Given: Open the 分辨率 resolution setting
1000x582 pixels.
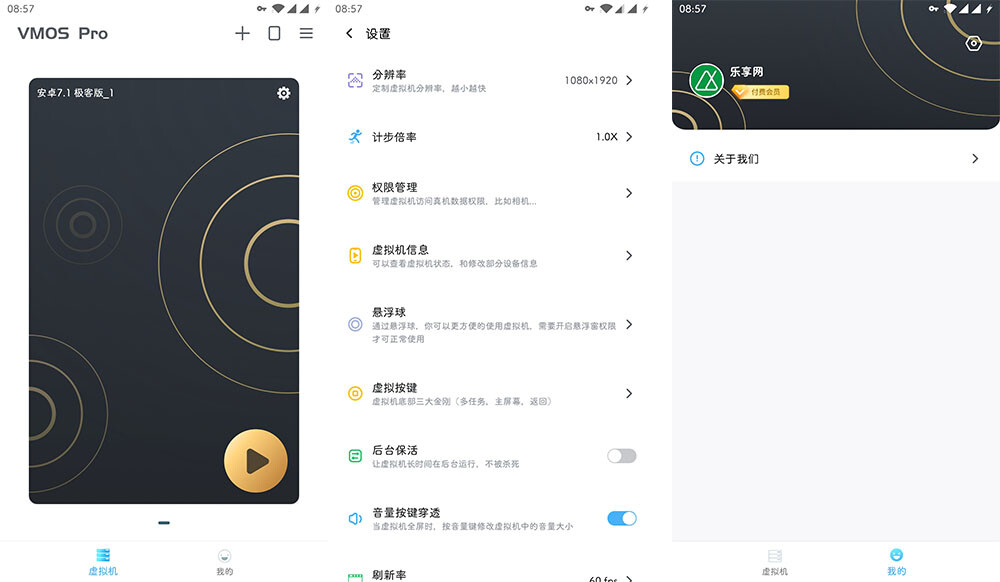Looking at the screenshot, I should (x=490, y=80).
